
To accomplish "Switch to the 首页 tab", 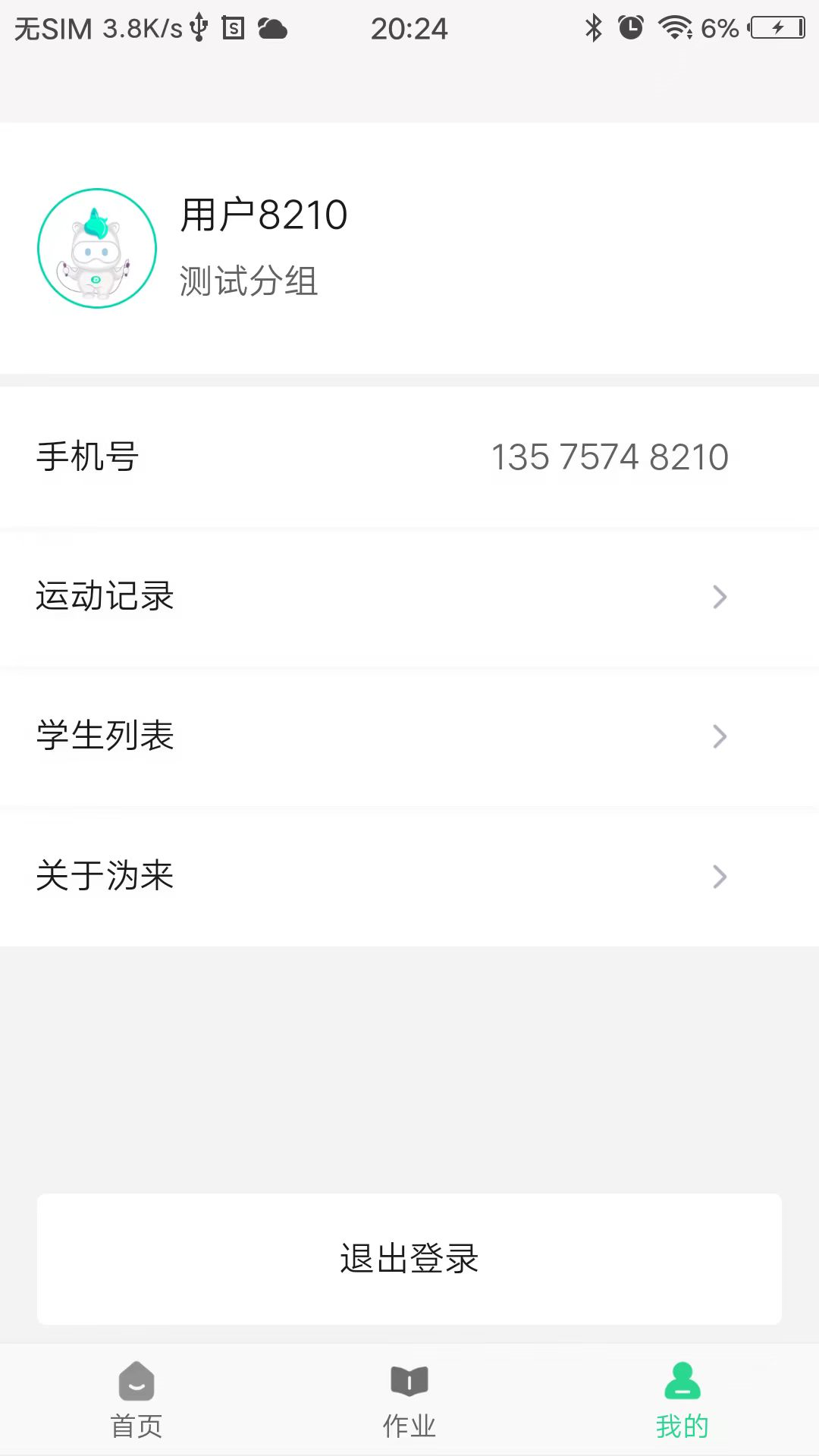I will click(136, 1401).
